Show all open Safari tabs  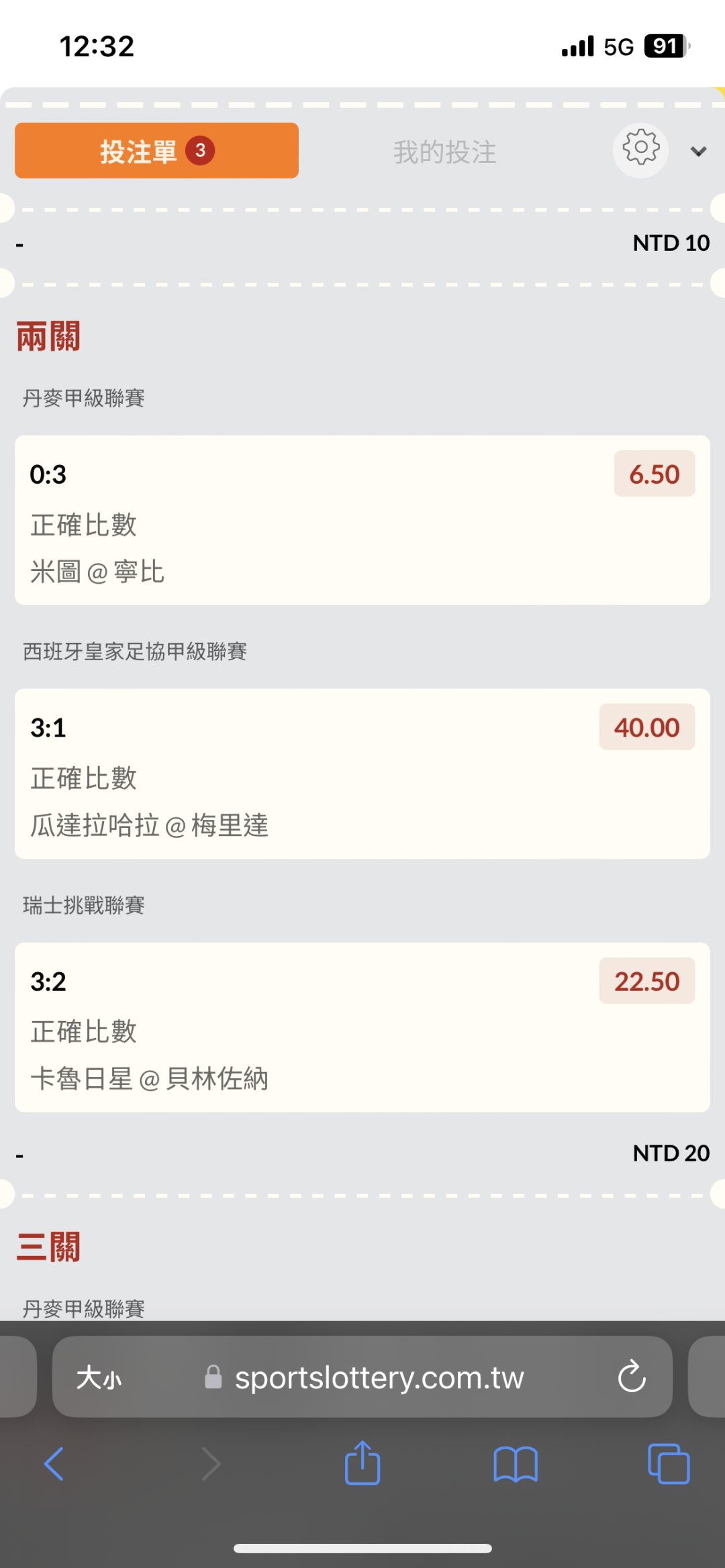pyautogui.click(x=668, y=1464)
